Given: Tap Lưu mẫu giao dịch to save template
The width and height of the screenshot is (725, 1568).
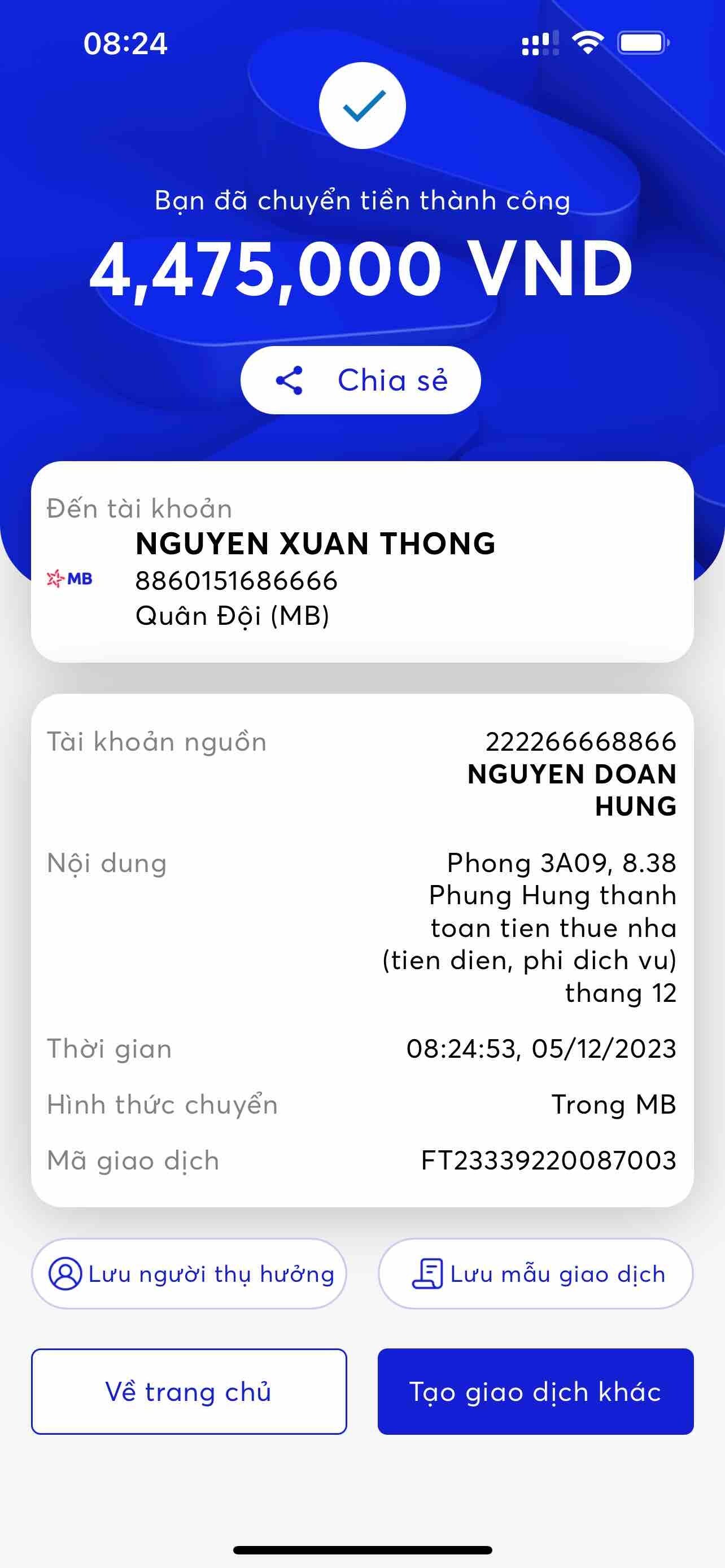Looking at the screenshot, I should [535, 1273].
